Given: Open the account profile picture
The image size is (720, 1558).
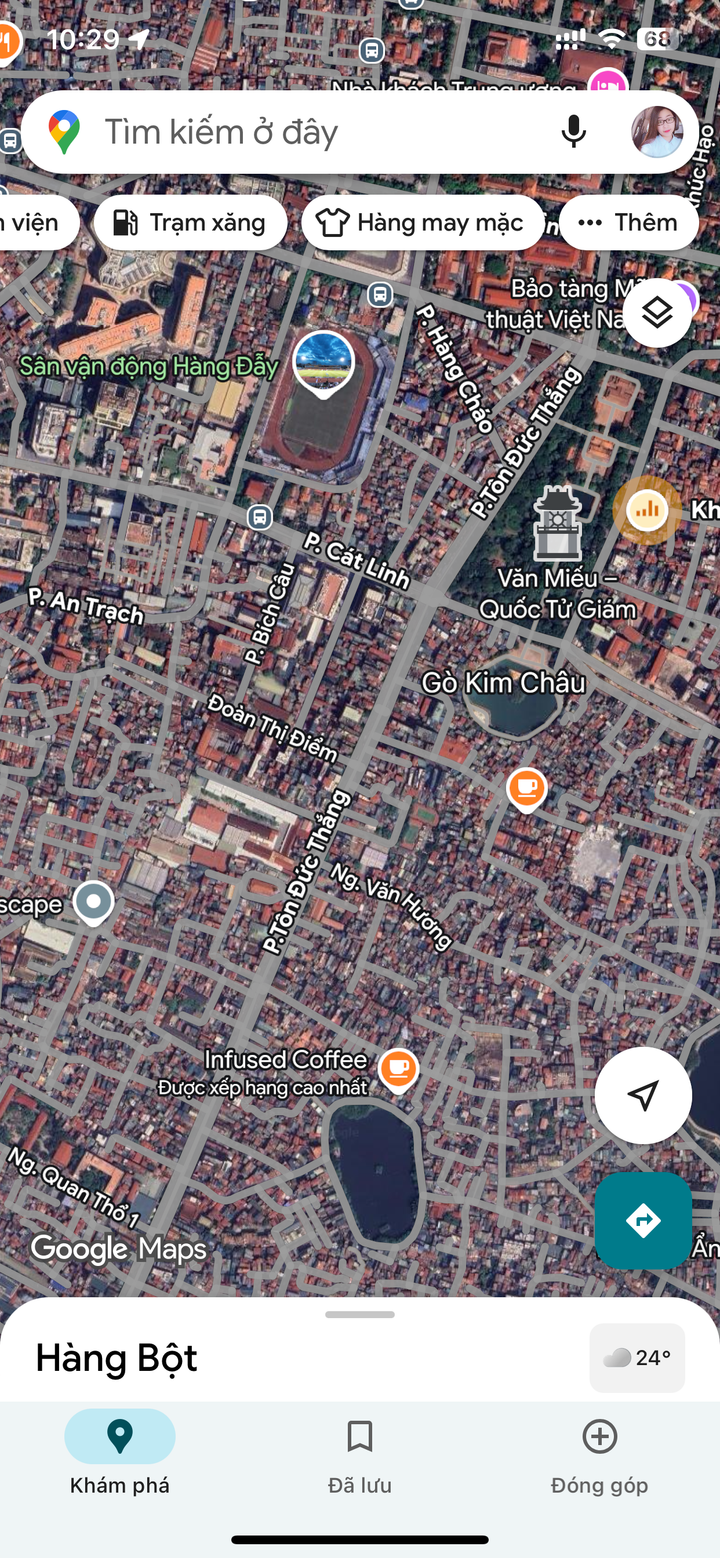Looking at the screenshot, I should 657,132.
